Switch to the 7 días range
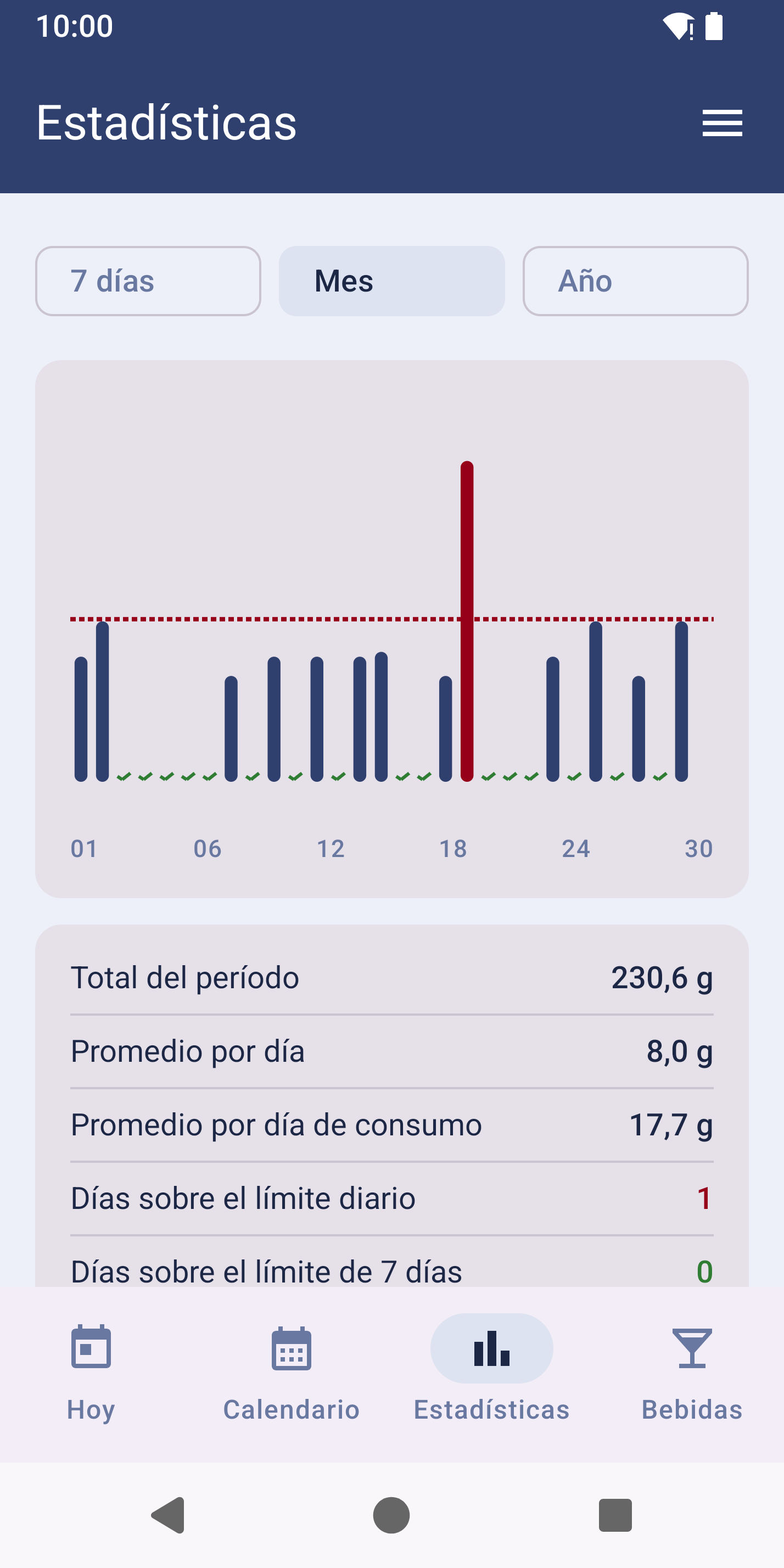Screen dimensions: 784x1568 click(148, 281)
